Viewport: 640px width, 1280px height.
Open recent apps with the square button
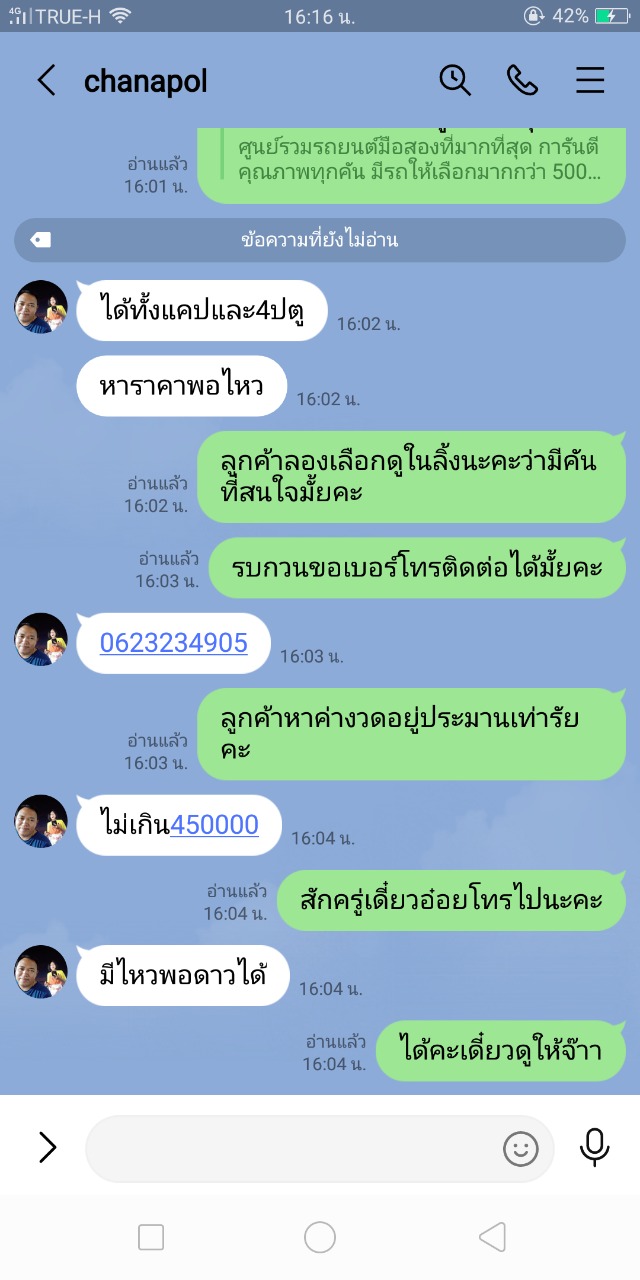point(151,1238)
